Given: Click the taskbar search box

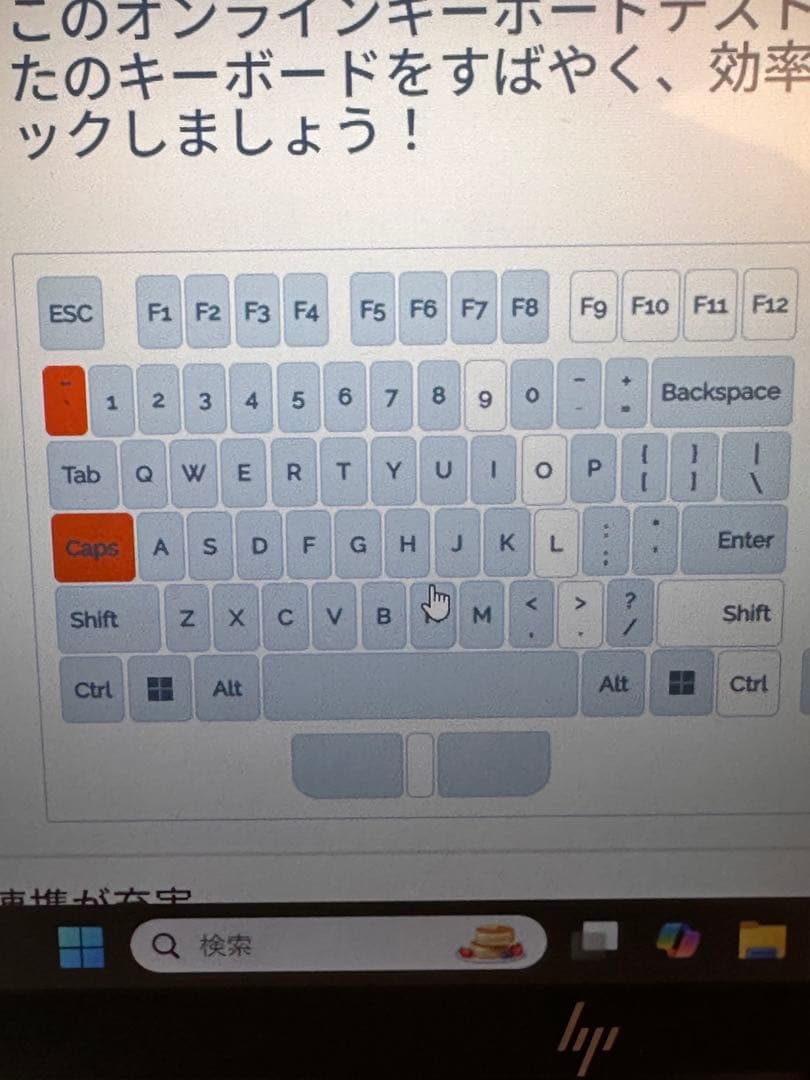Looking at the screenshot, I should tap(300, 944).
